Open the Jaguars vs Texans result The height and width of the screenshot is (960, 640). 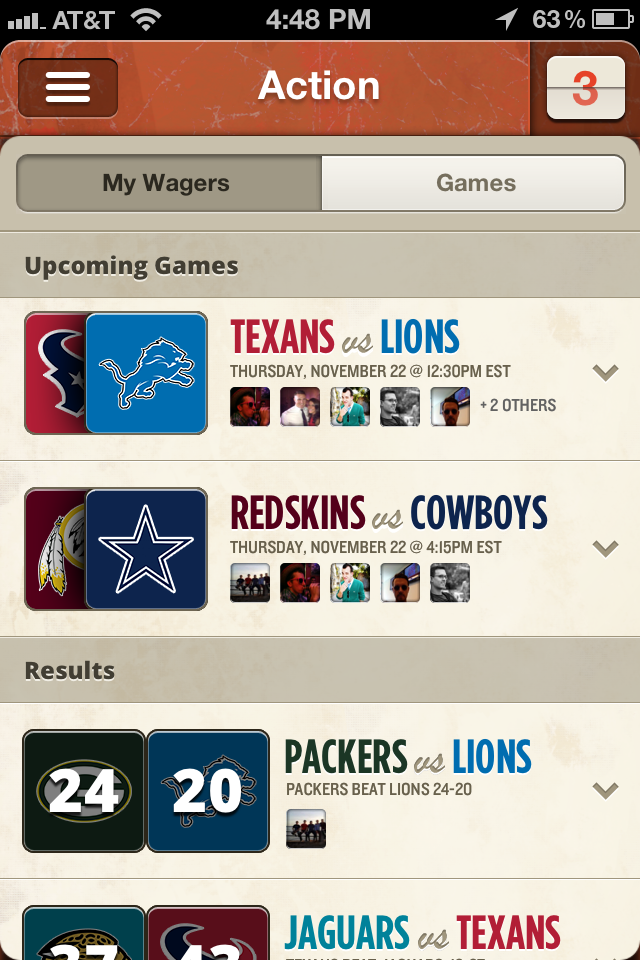[x=421, y=932]
